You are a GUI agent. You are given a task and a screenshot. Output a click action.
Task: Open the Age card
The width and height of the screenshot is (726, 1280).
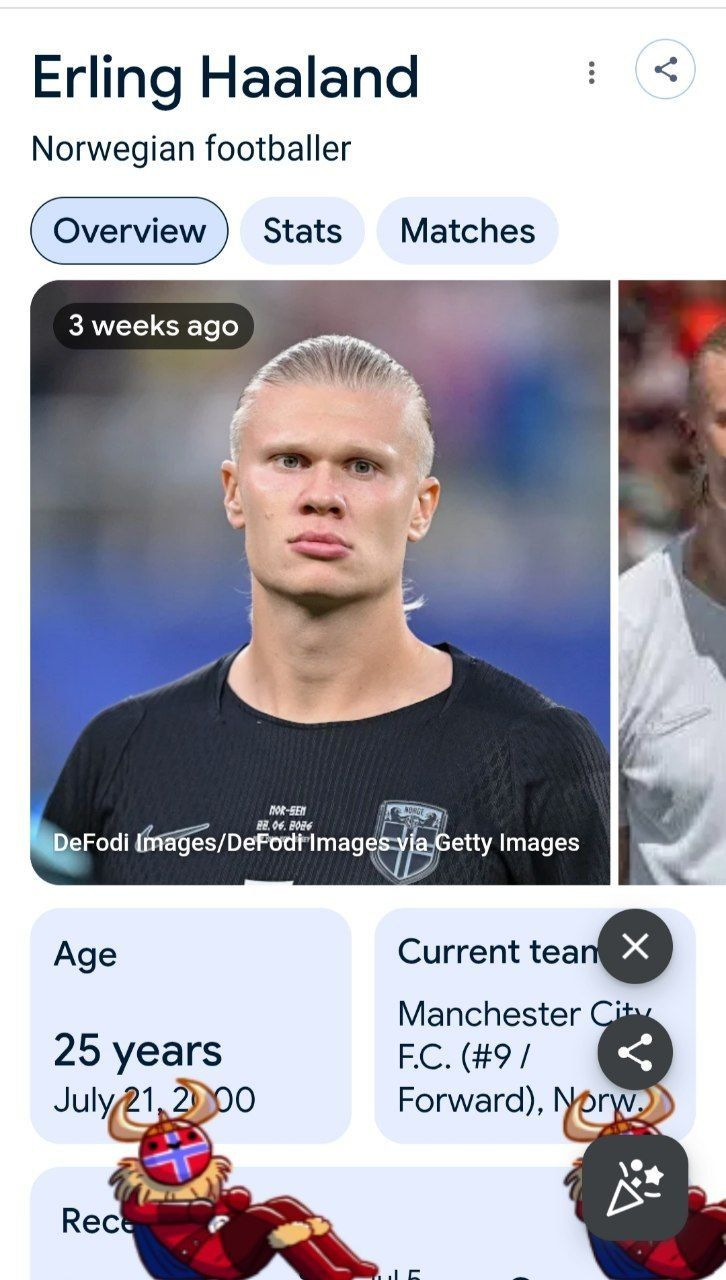191,1026
